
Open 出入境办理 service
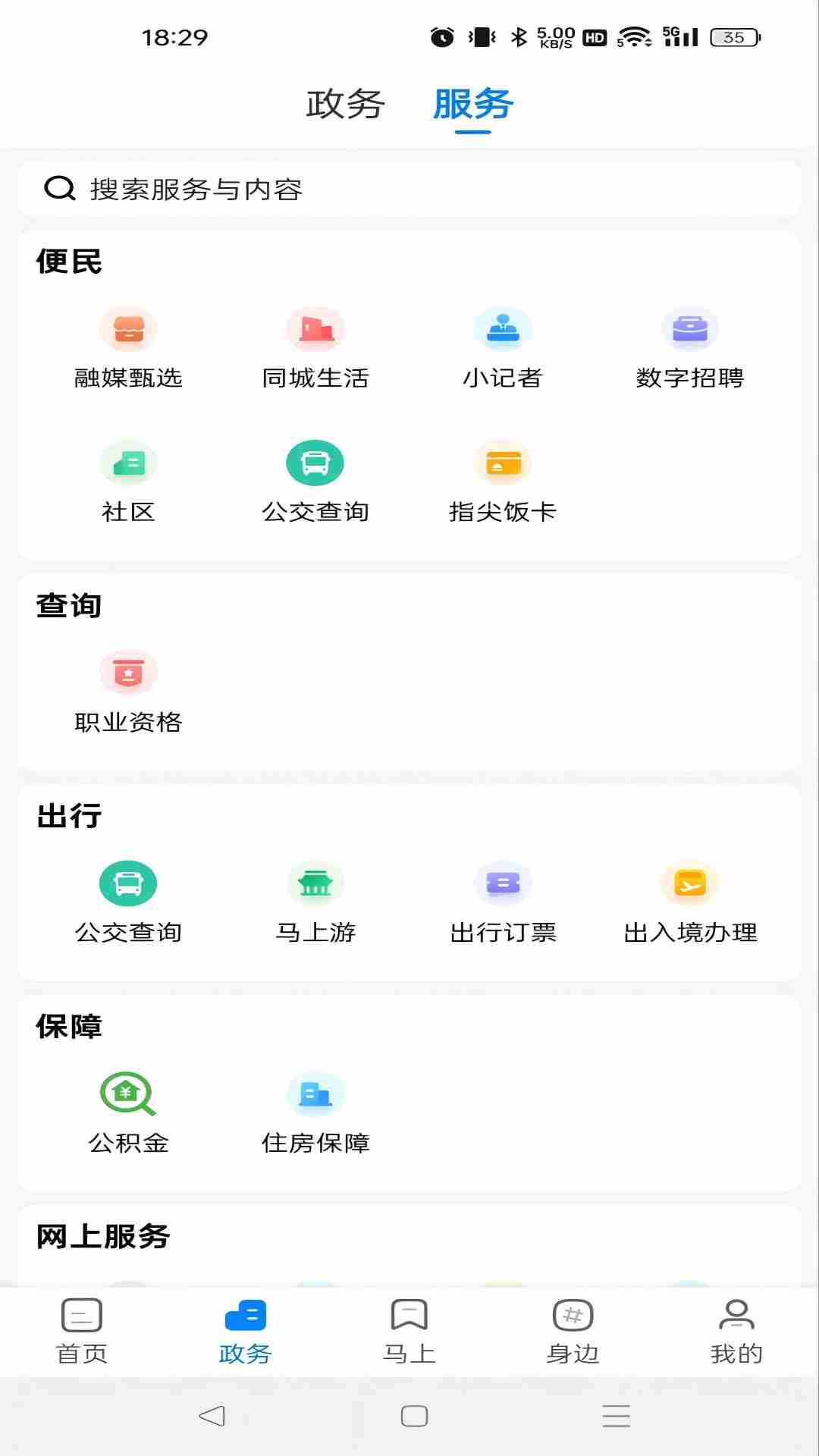click(690, 902)
